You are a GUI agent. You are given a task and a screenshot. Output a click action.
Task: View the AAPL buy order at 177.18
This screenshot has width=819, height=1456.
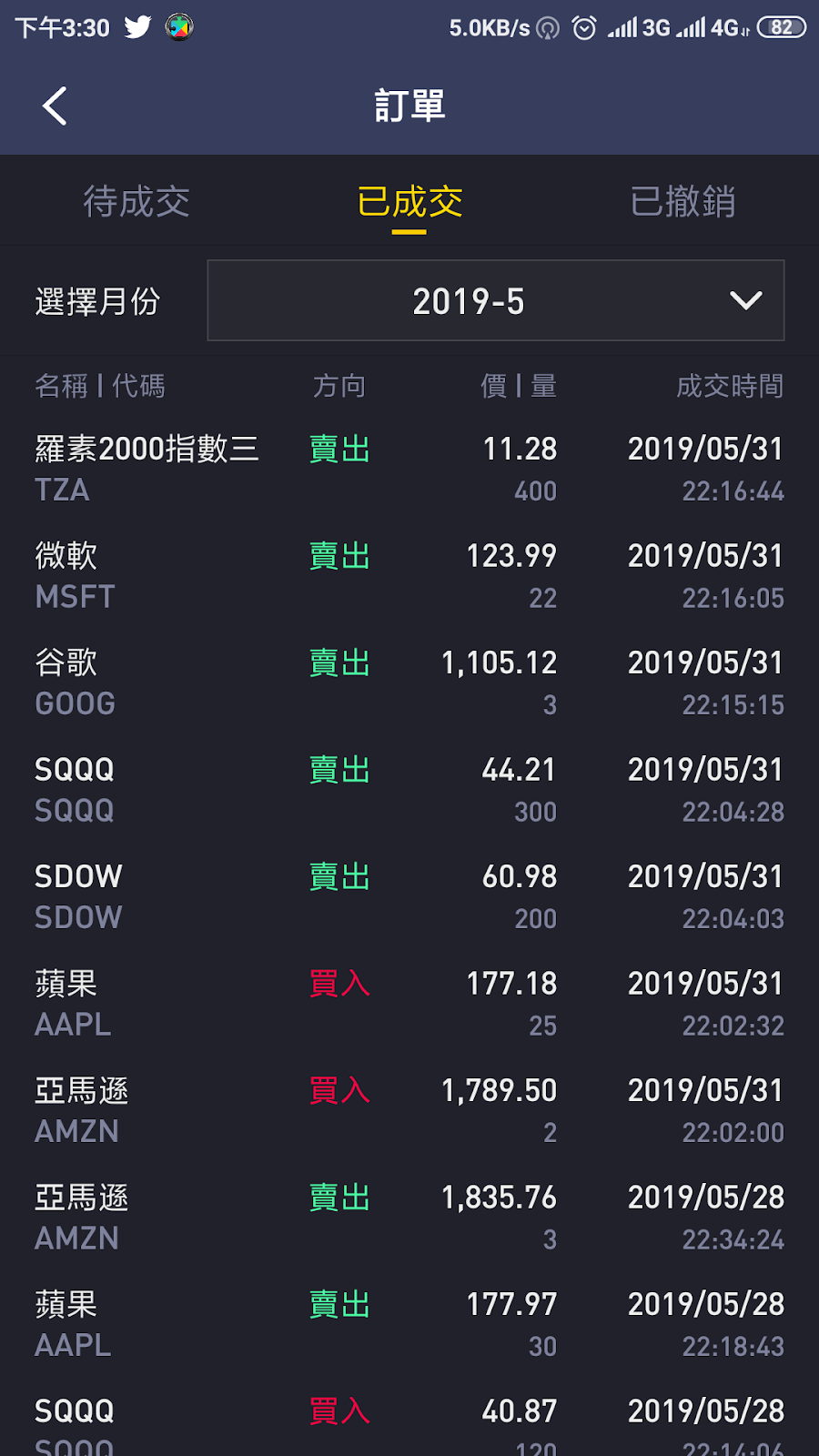(x=409, y=1004)
